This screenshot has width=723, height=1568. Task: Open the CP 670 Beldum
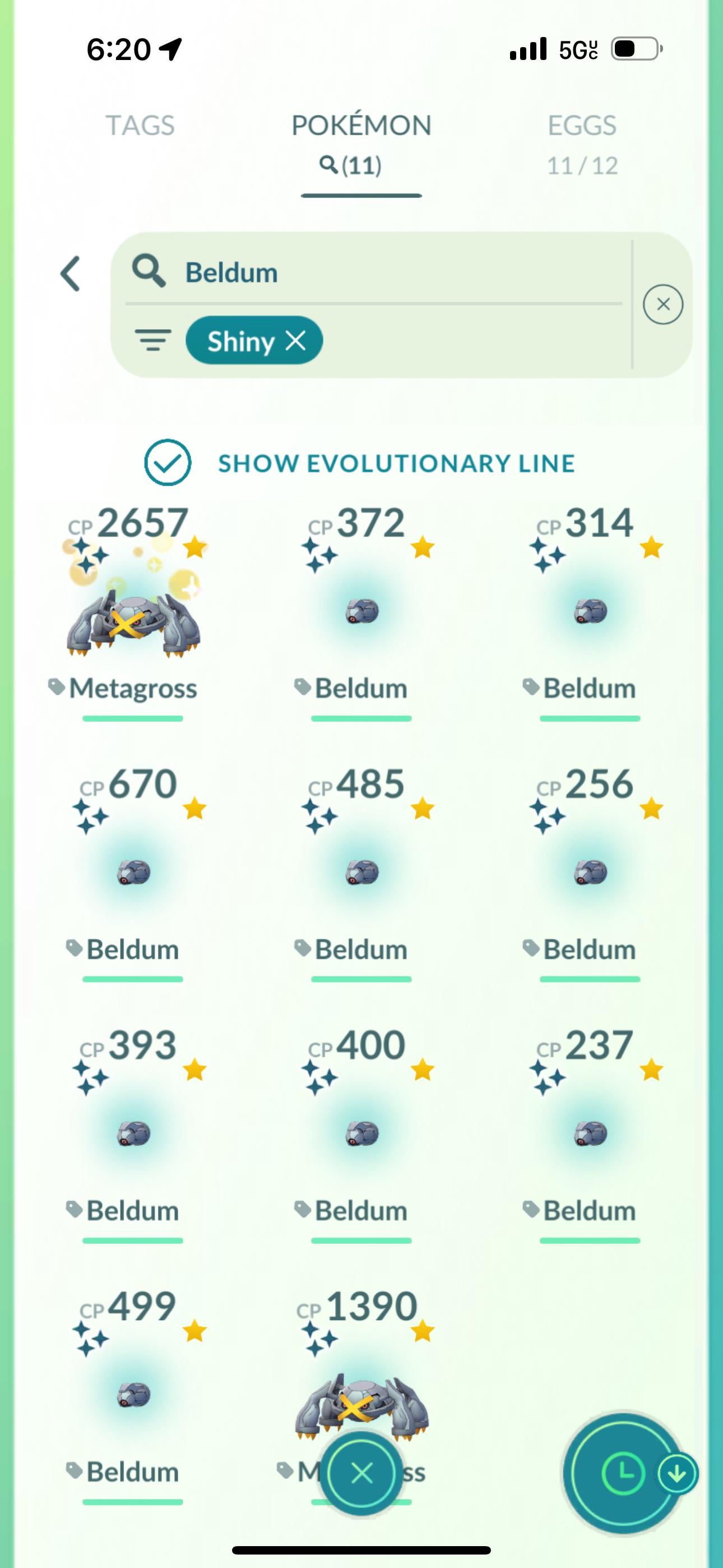[133, 872]
